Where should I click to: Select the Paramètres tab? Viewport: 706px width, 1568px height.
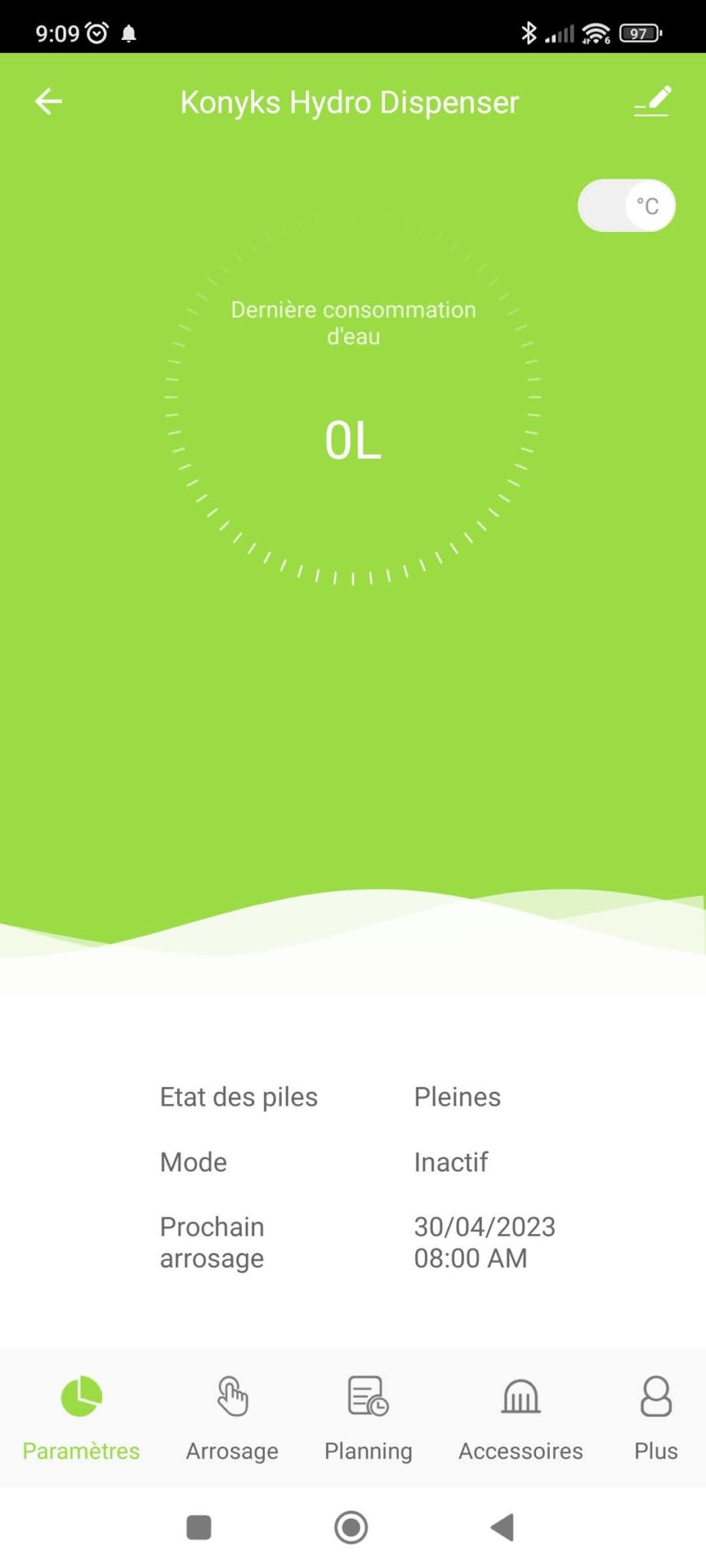click(81, 1418)
